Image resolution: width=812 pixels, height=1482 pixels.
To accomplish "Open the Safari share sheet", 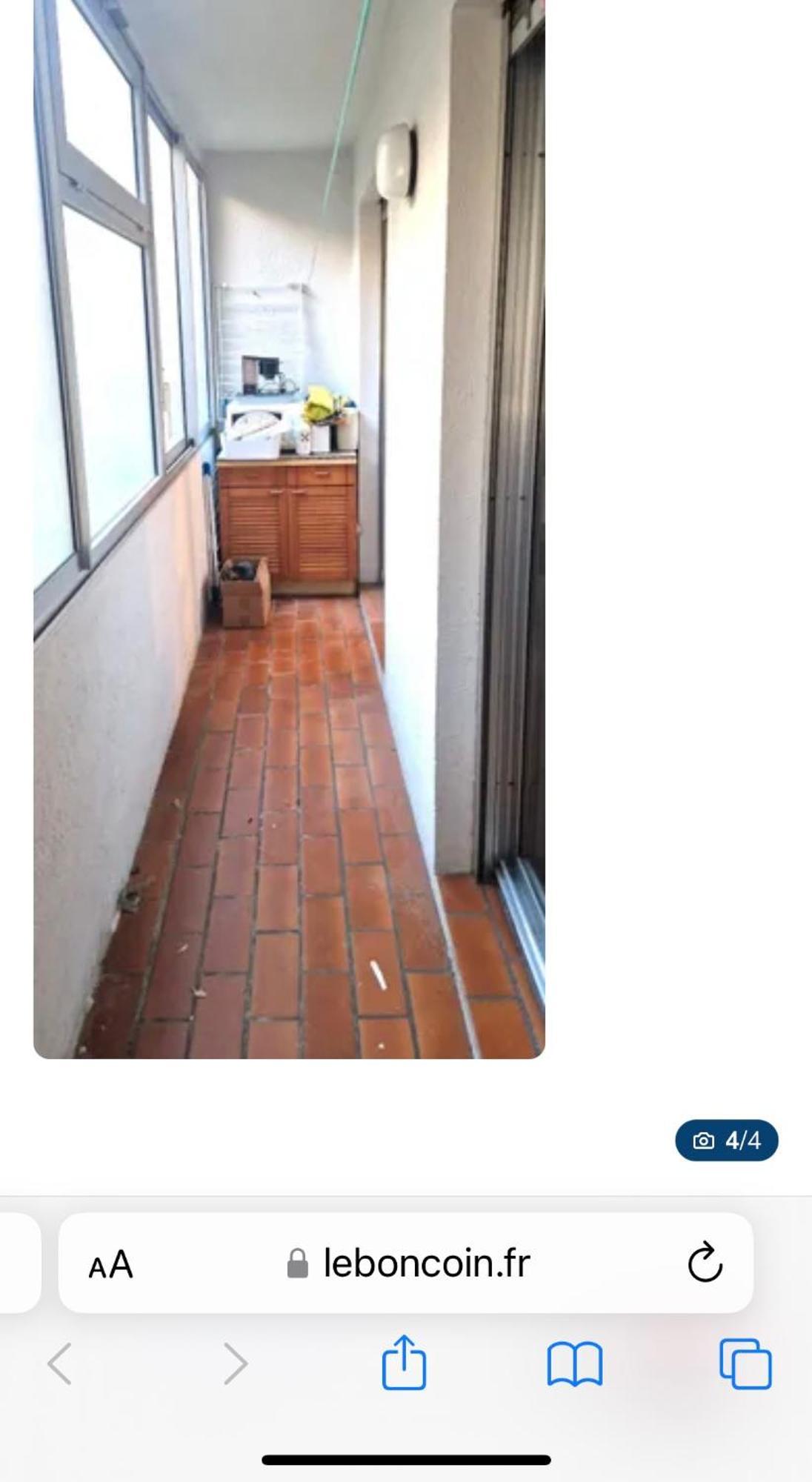I will (x=404, y=1363).
